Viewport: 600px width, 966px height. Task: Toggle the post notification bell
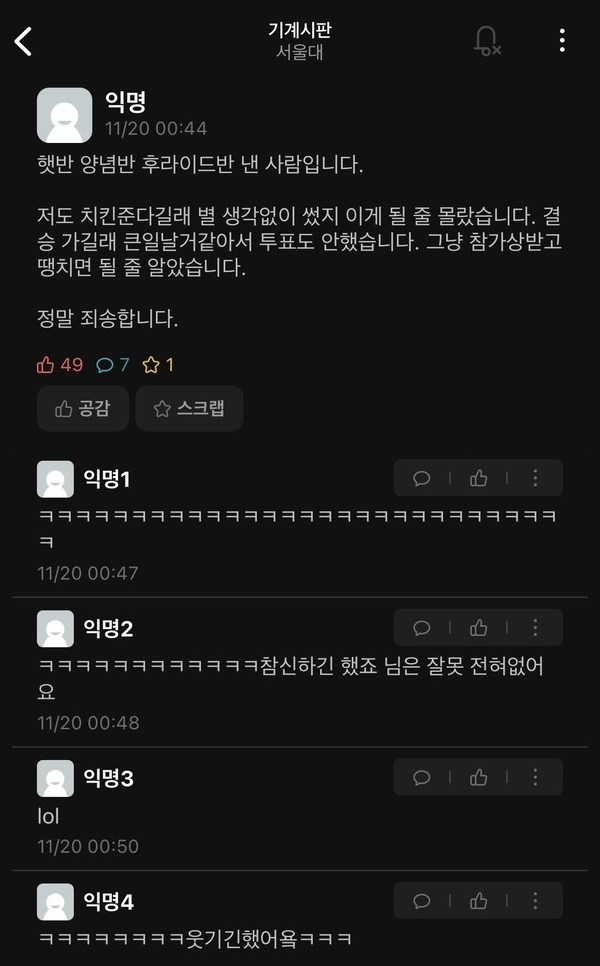487,41
